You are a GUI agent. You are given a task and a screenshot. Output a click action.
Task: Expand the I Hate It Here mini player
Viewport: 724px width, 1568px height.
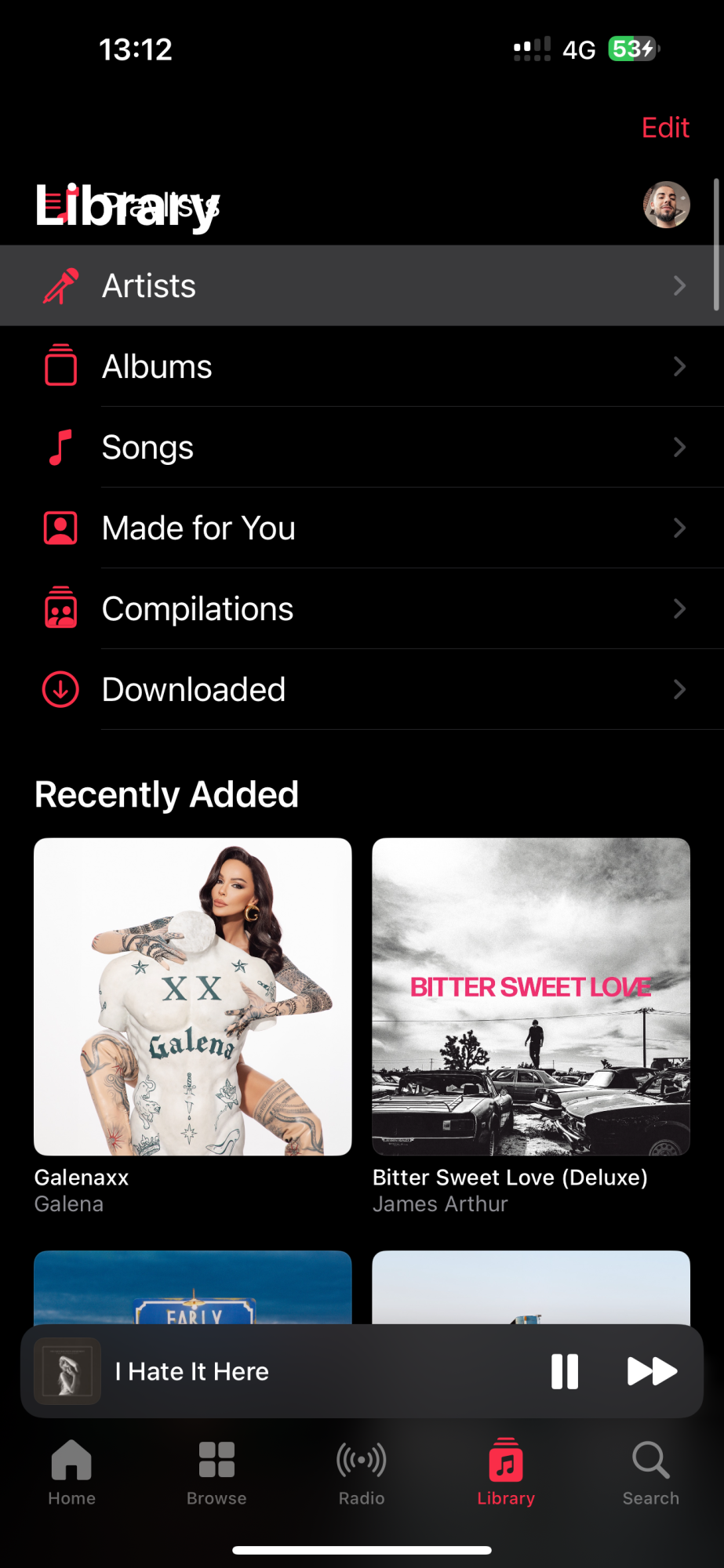pyautogui.click(x=275, y=1371)
